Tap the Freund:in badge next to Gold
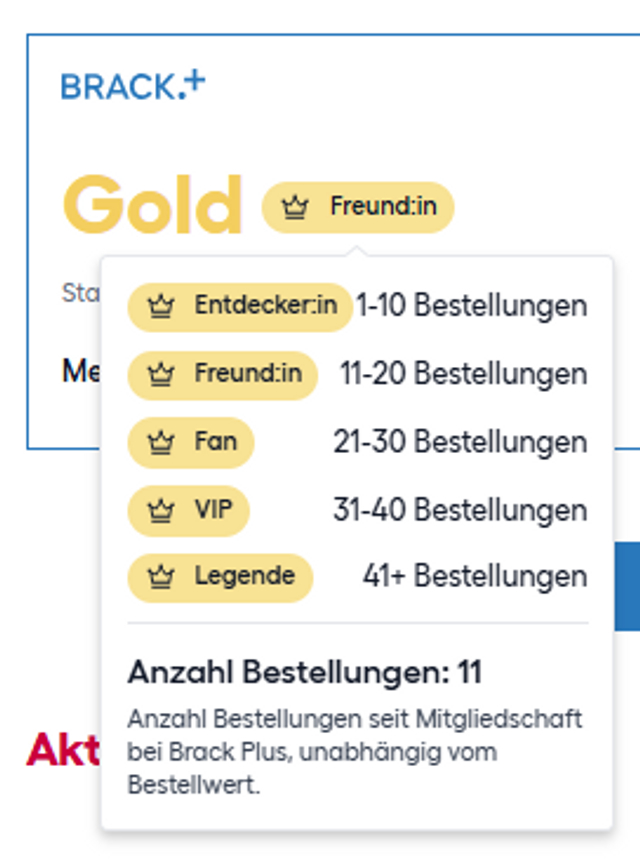 point(358,207)
